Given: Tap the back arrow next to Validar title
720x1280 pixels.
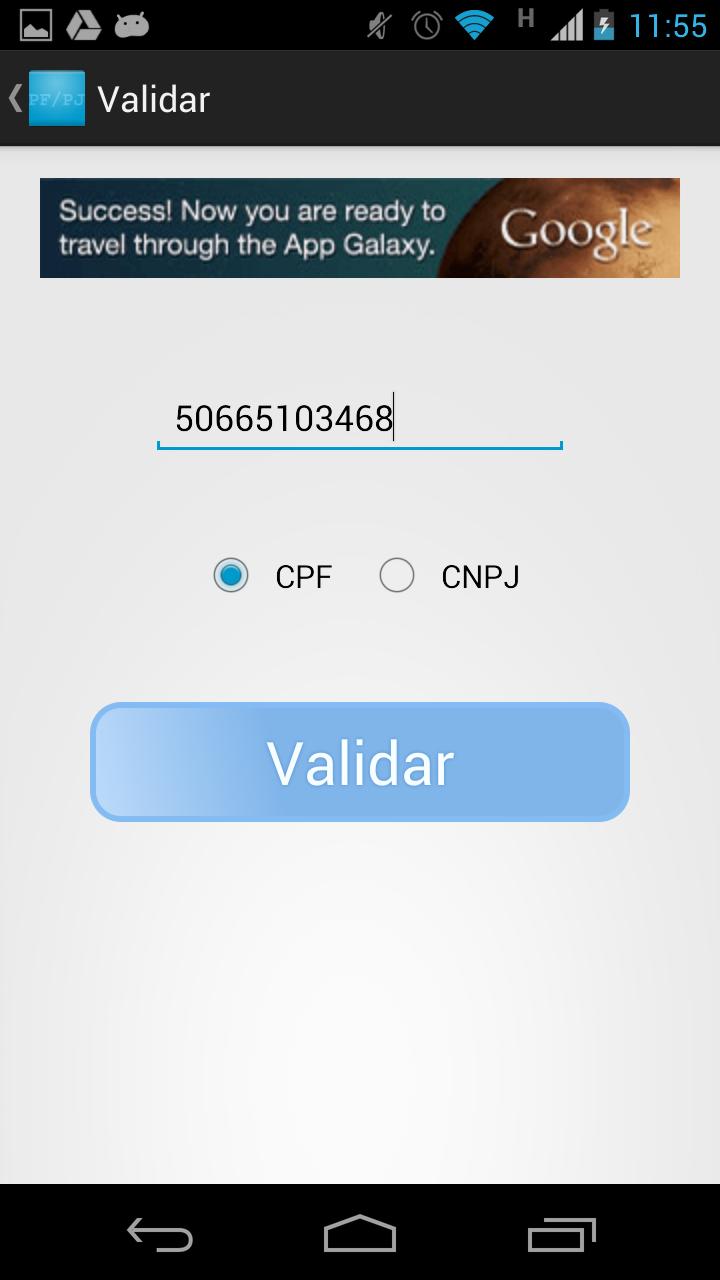Looking at the screenshot, I should (14, 97).
